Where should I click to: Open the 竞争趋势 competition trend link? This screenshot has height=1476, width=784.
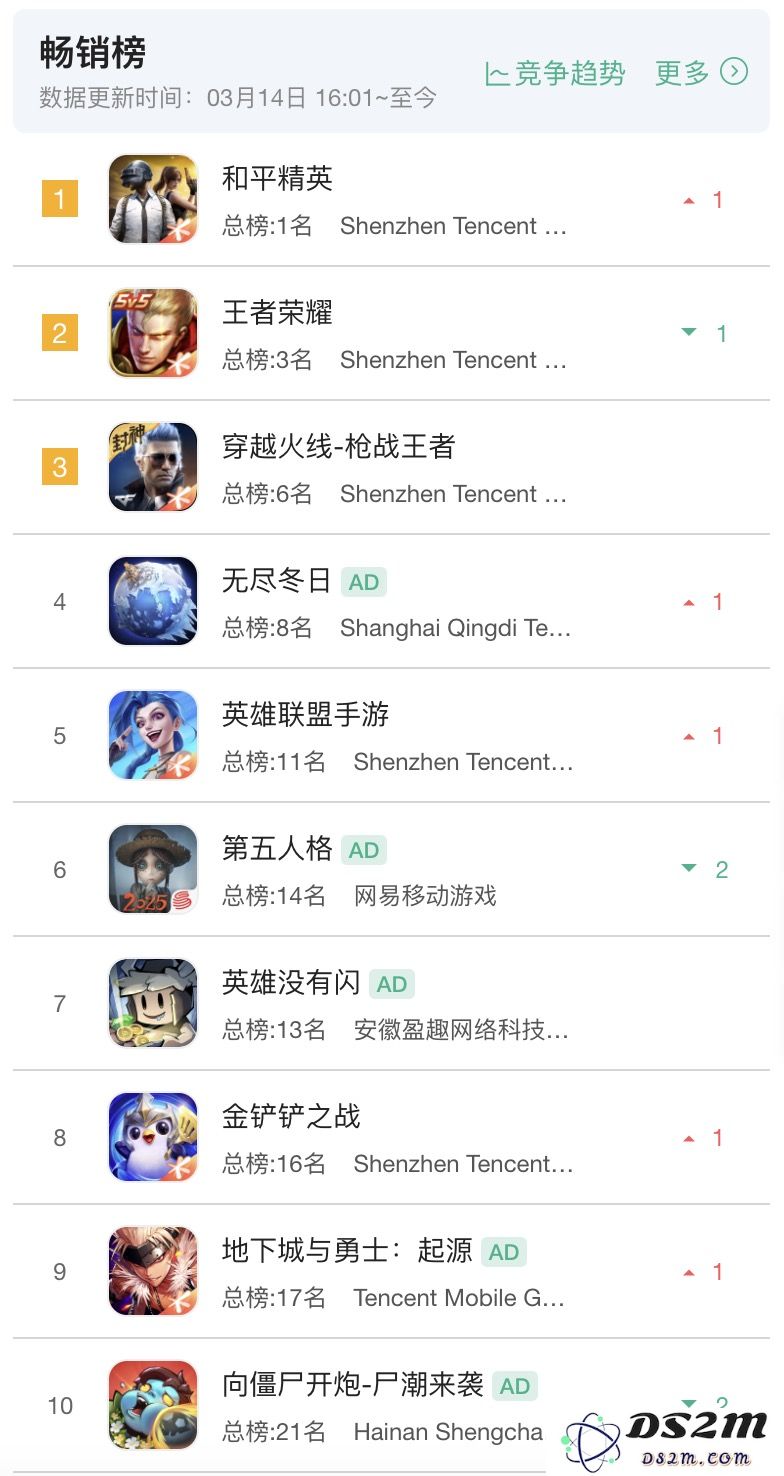[555, 73]
